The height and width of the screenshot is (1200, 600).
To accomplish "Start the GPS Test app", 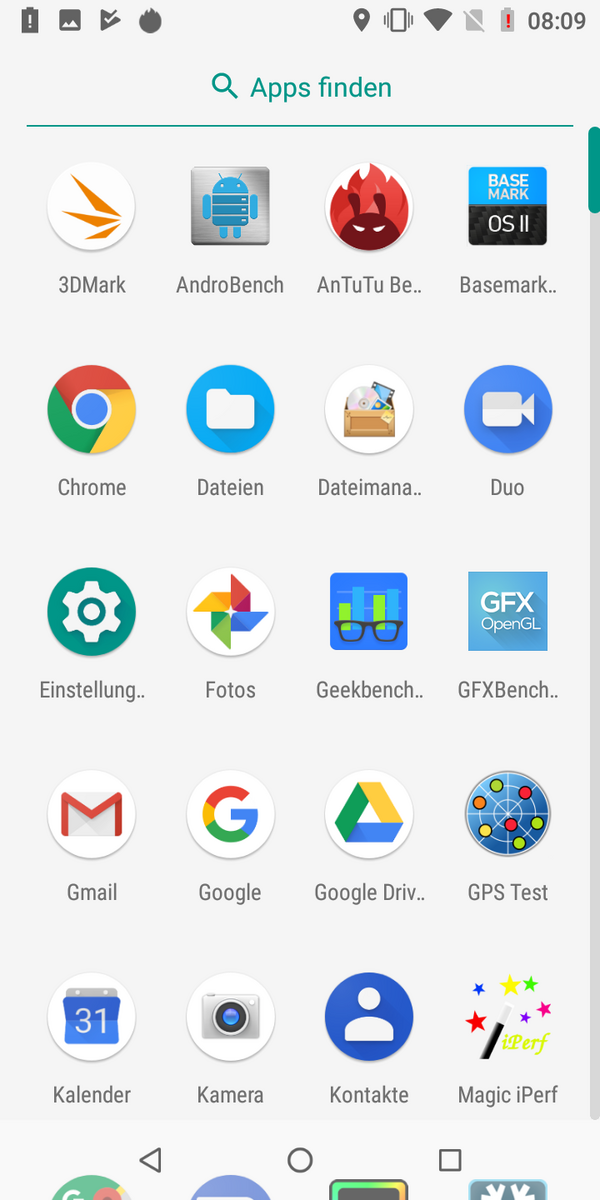I will [508, 814].
